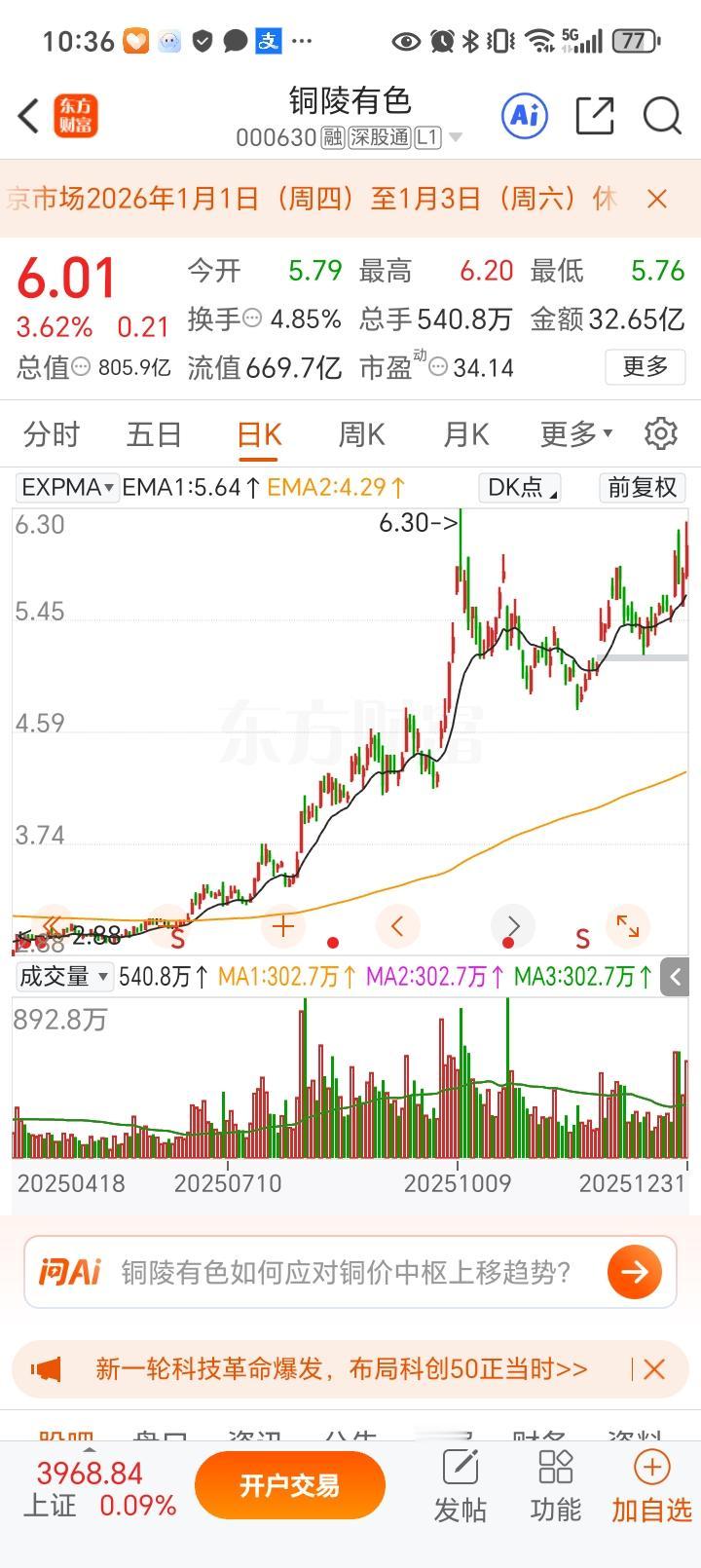Toggle 前复权 price adjustment mode
701x1568 pixels.
click(x=642, y=488)
